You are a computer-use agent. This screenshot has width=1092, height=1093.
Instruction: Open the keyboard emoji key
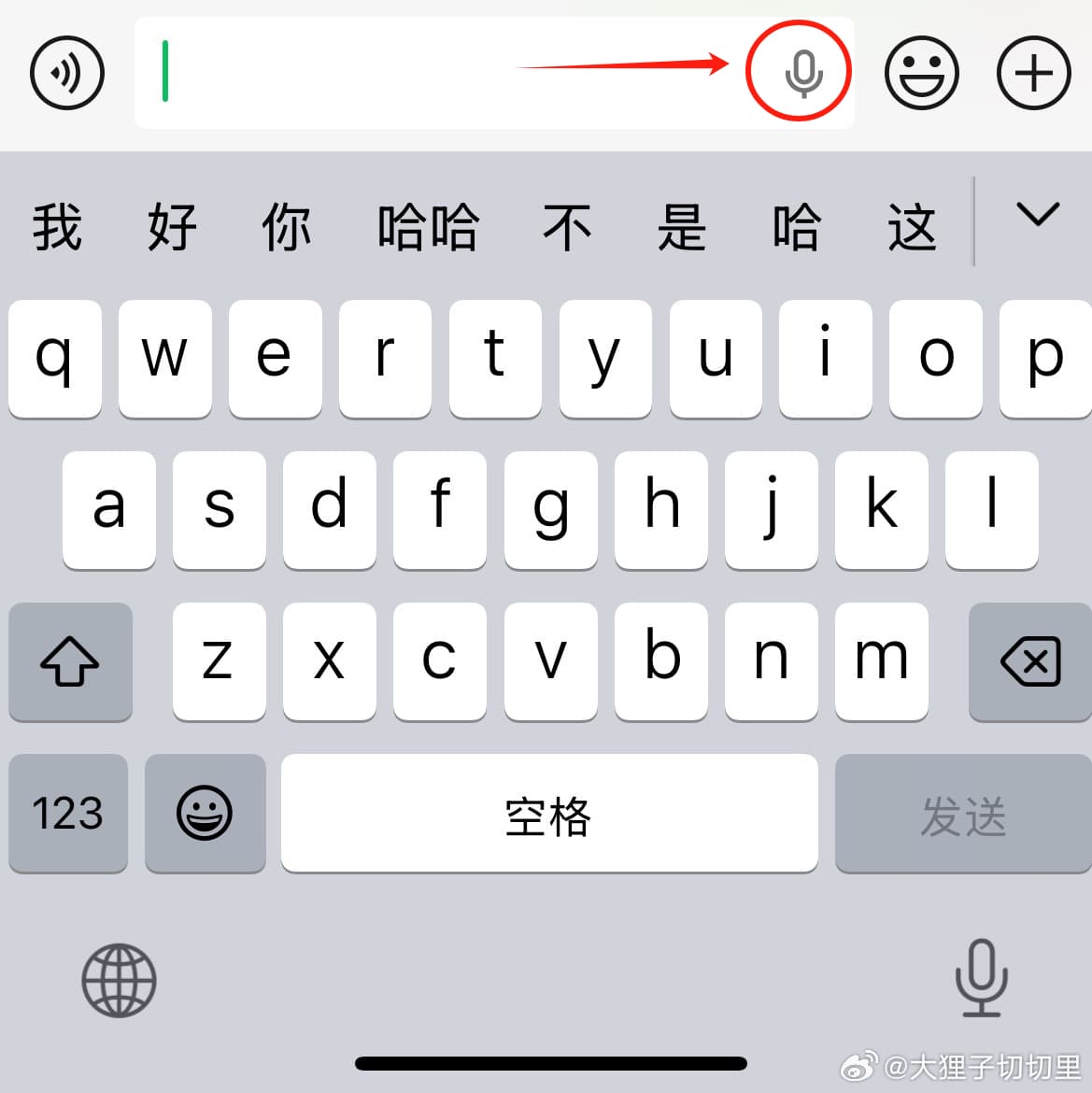tap(205, 813)
